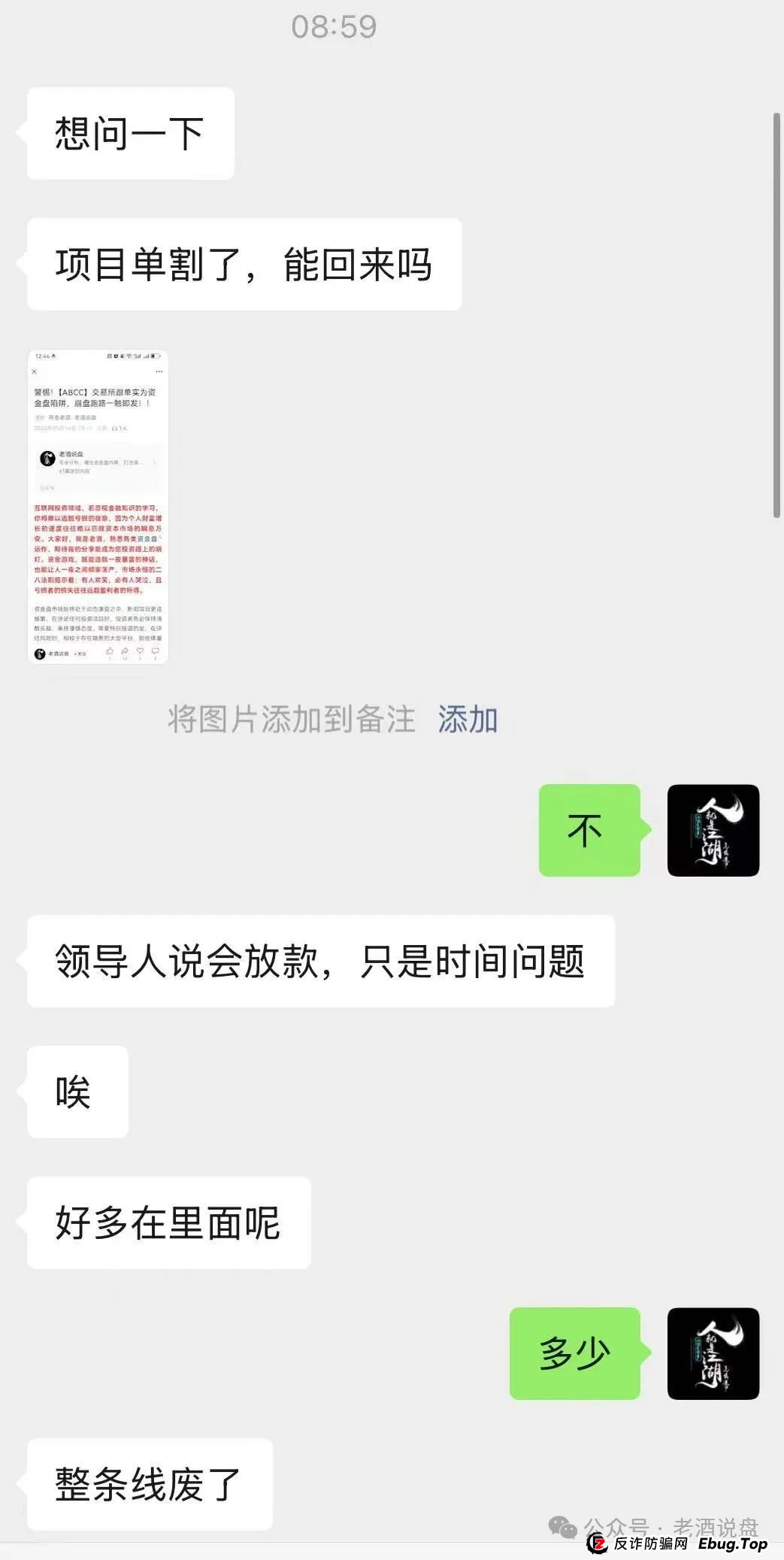The image size is (784, 1560).
Task: Toggle follow on the 老酒说盘 account
Action: [78, 655]
